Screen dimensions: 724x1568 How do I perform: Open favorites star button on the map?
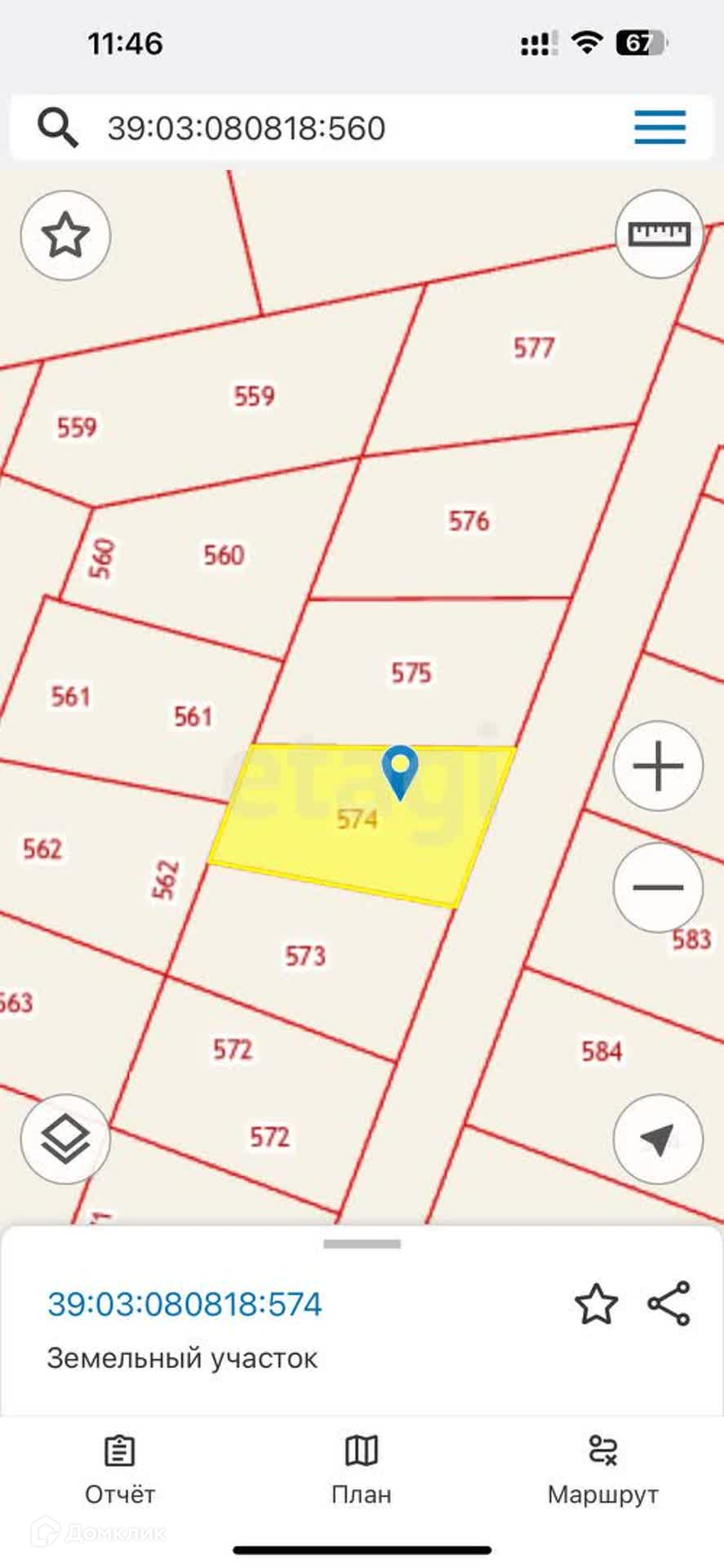pyautogui.click(x=65, y=236)
